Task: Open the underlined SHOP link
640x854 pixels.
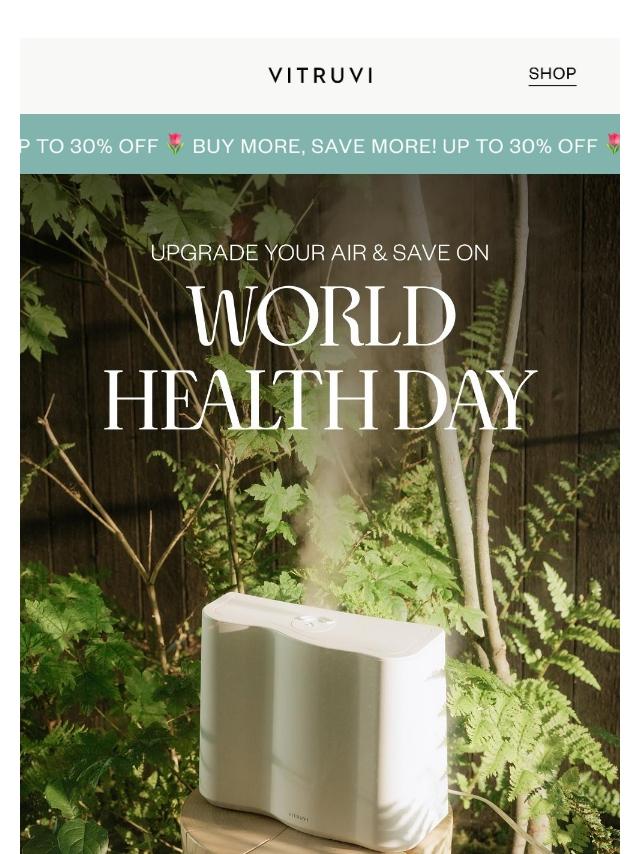Action: 552,74
